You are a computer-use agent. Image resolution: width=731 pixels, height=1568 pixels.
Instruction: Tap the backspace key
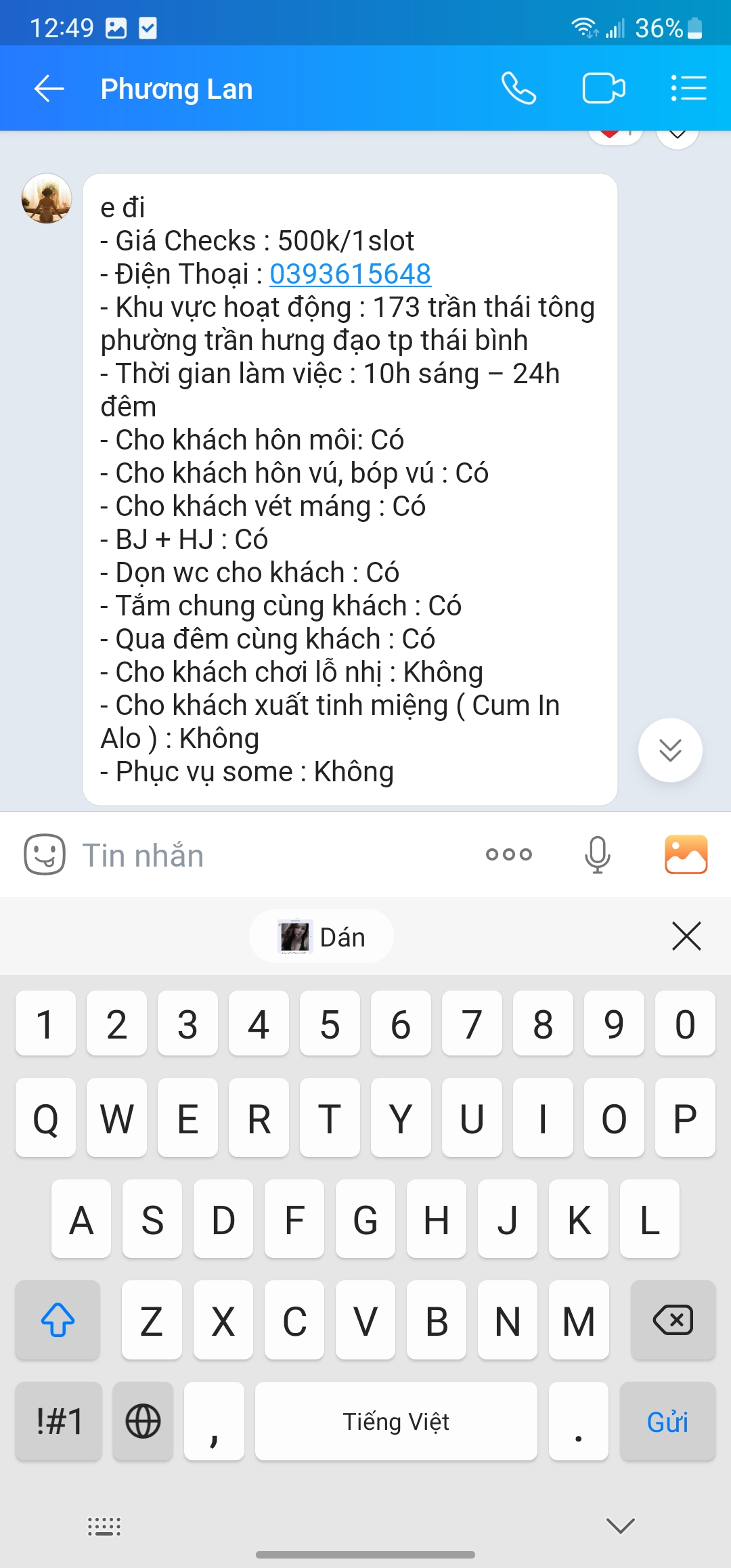click(x=673, y=1320)
